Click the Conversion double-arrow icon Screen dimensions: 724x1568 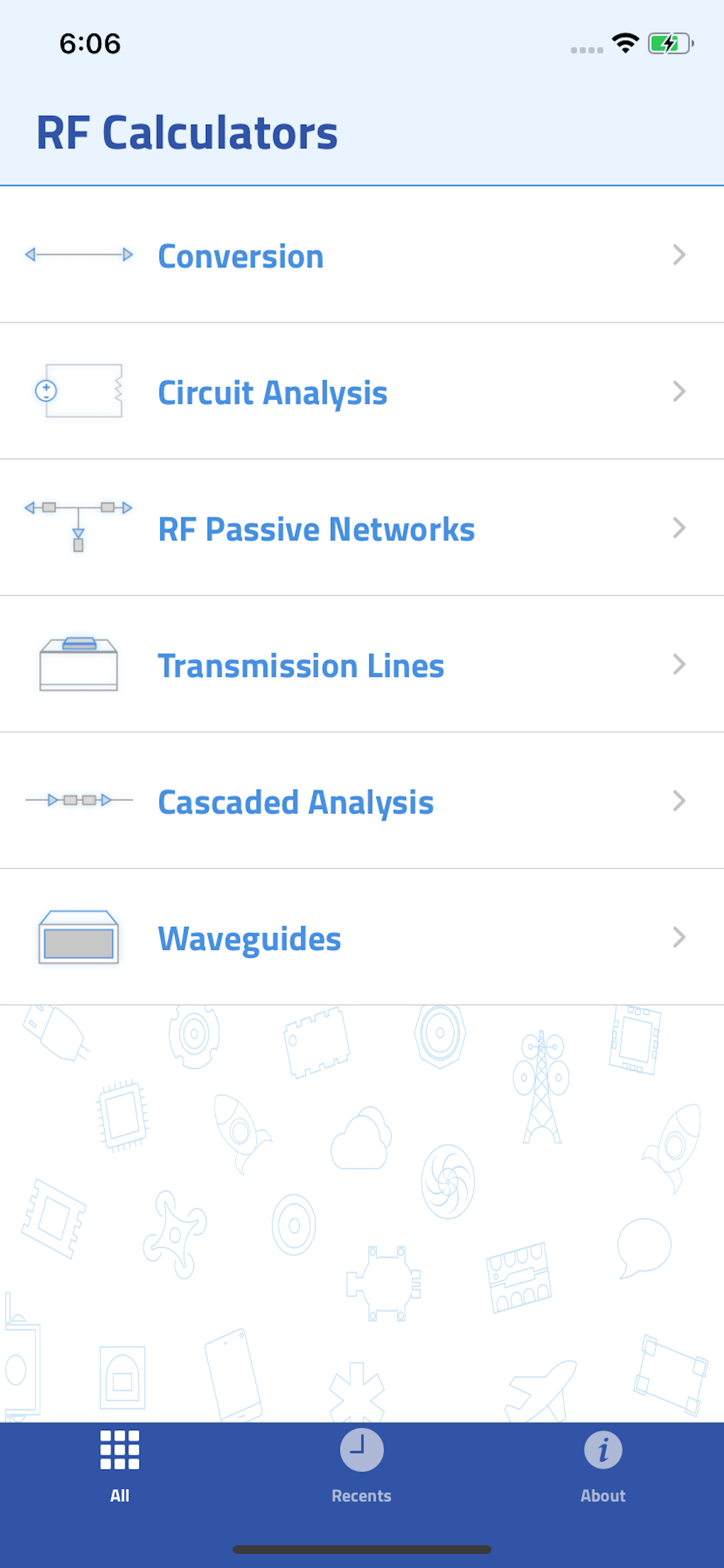pyautogui.click(x=77, y=255)
